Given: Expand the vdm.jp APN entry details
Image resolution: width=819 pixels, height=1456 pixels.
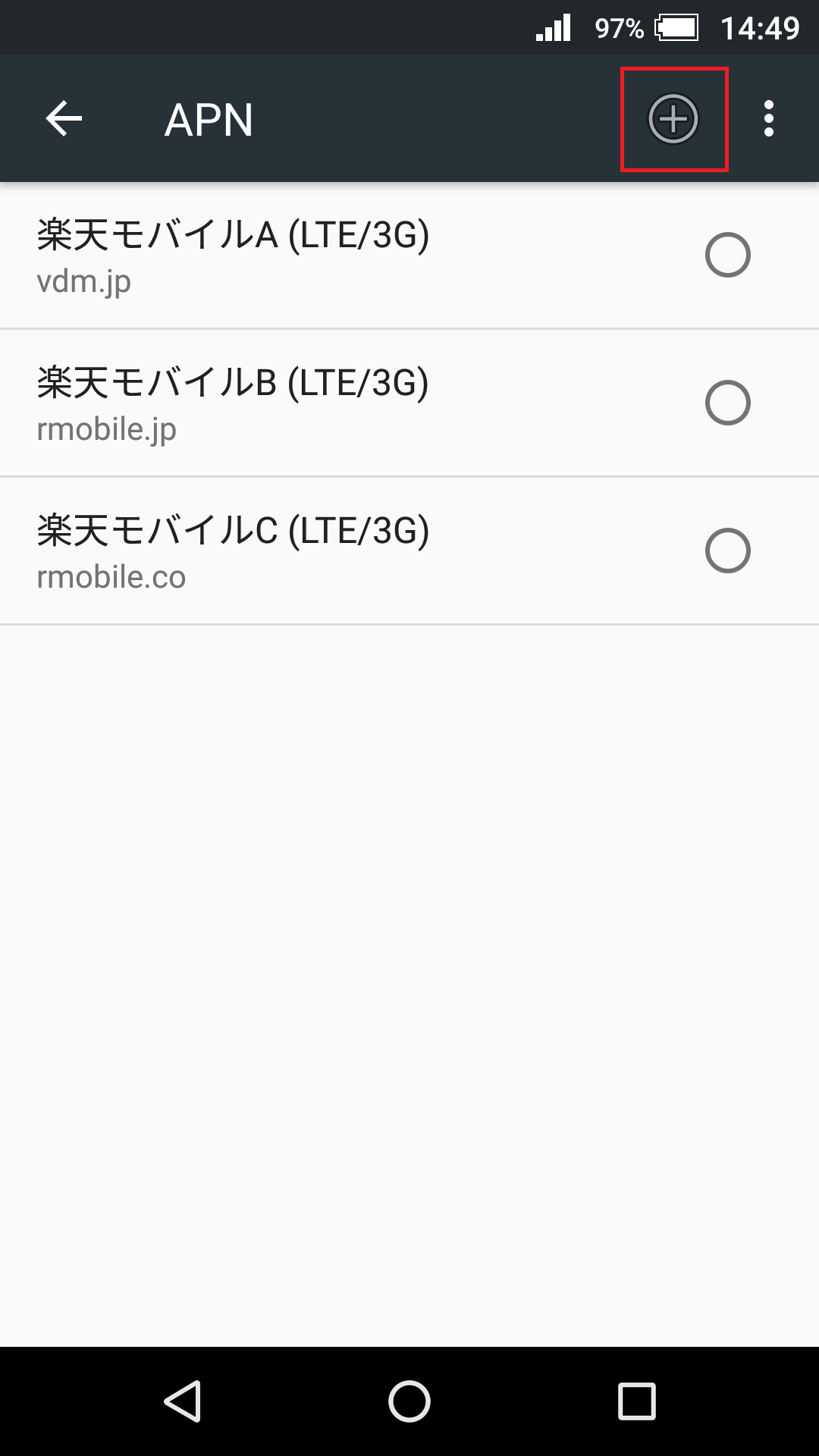Looking at the screenshot, I should point(303,255).
